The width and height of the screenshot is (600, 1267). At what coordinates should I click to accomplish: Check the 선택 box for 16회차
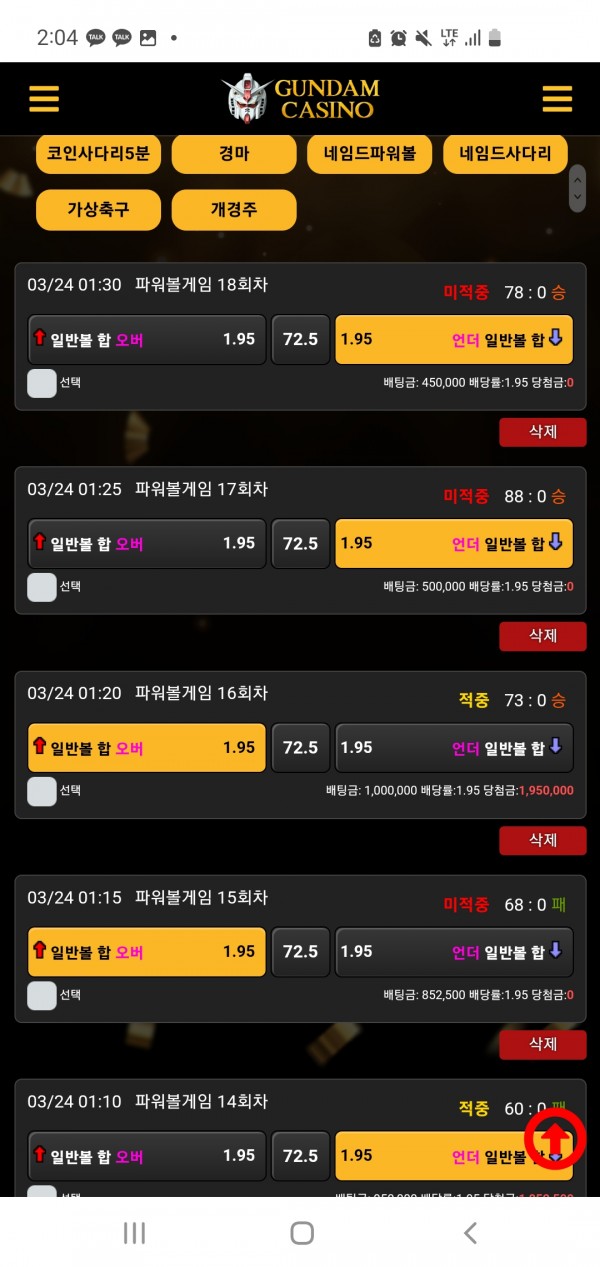42,791
